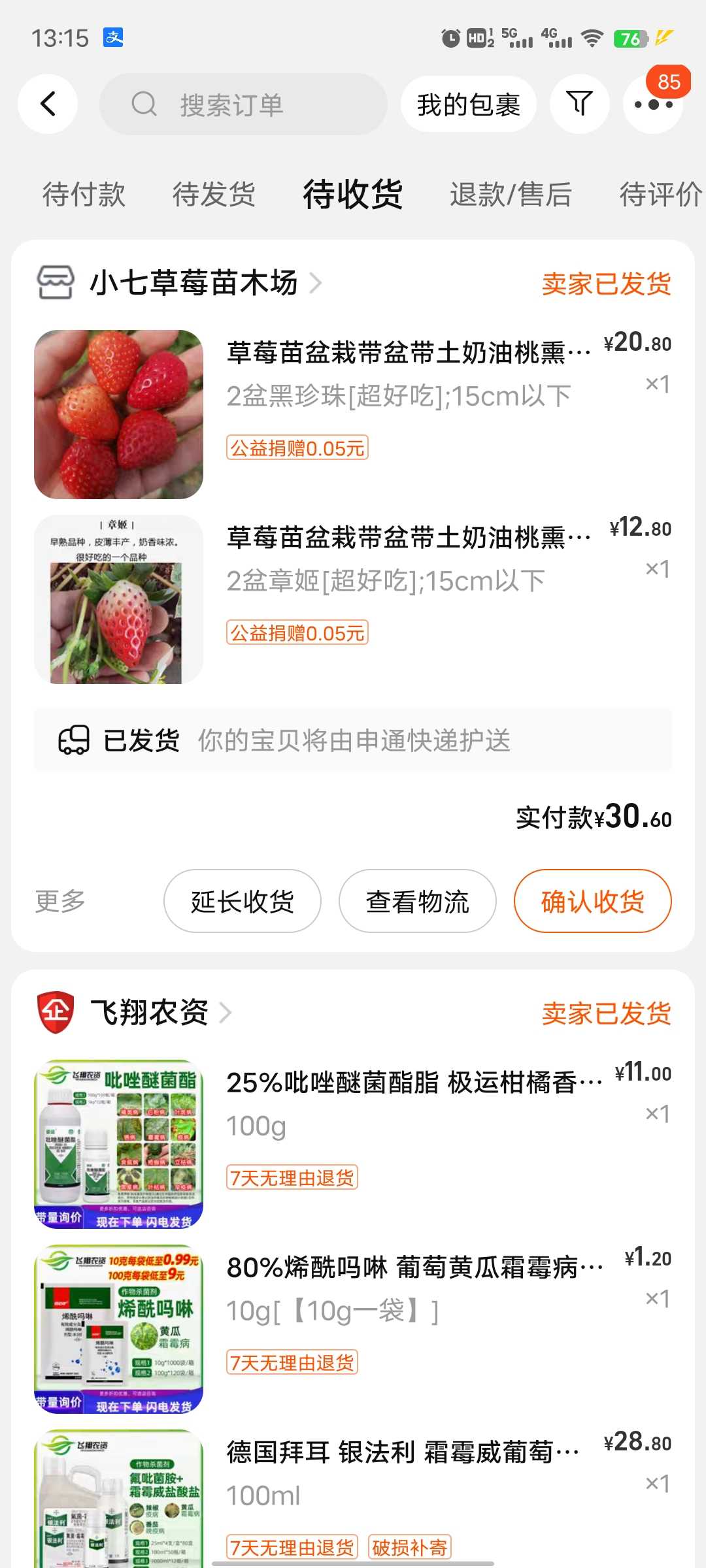Screen dimensions: 706x1568
Task: Open the three-dot more menu
Action: (653, 105)
